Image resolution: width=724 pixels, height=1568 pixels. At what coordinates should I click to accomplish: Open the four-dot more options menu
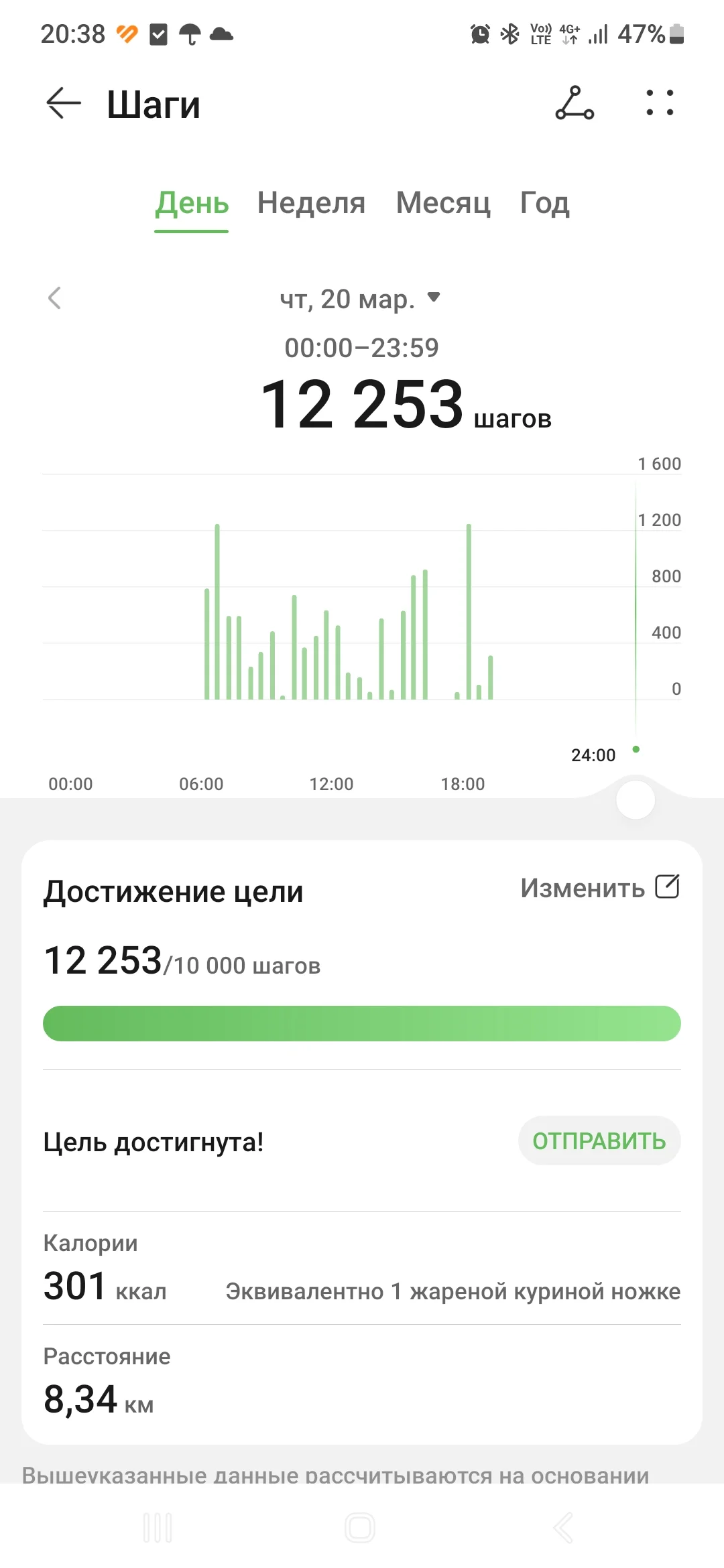point(660,103)
